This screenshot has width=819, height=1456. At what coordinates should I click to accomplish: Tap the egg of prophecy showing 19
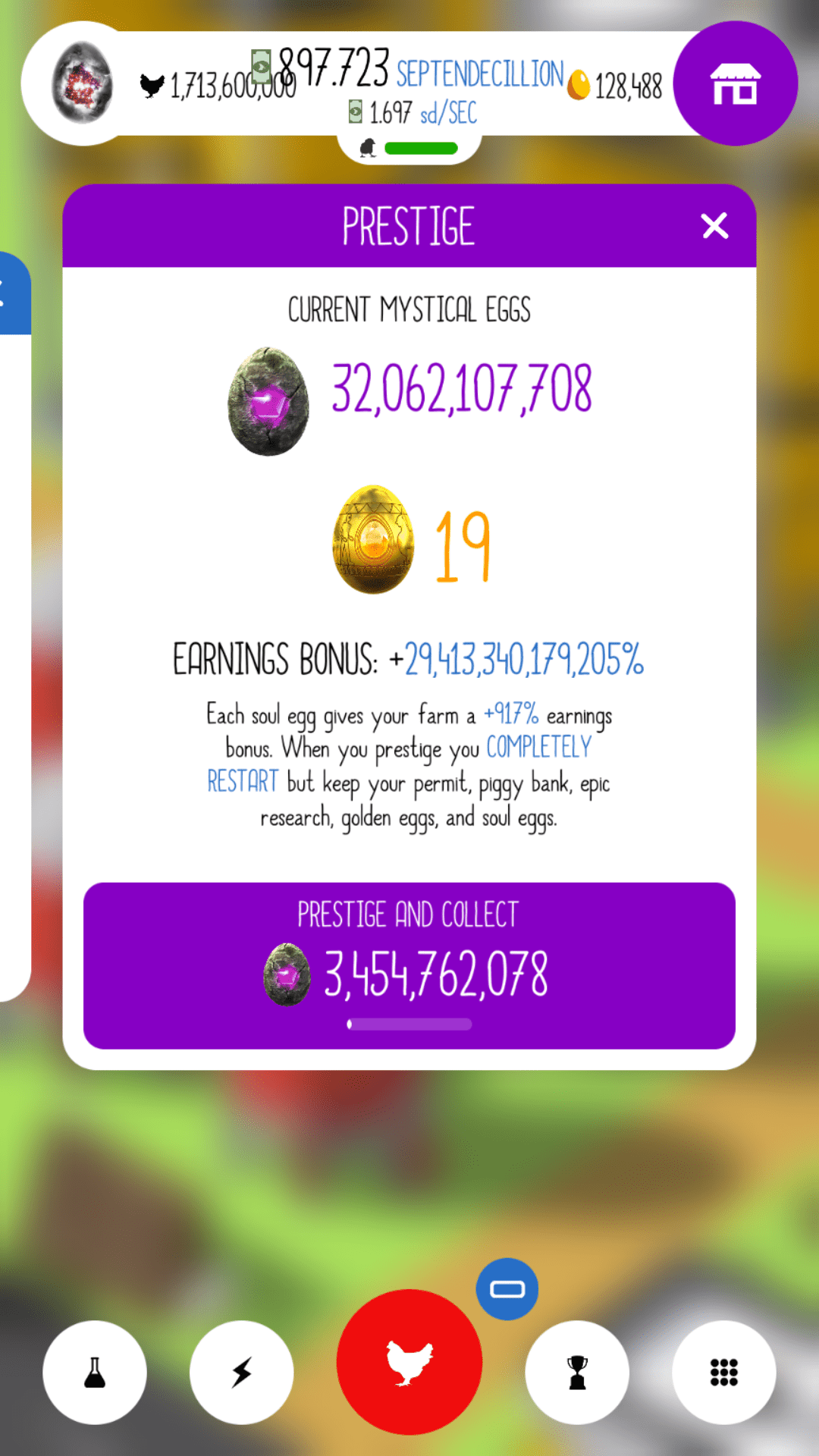pyautogui.click(x=372, y=540)
